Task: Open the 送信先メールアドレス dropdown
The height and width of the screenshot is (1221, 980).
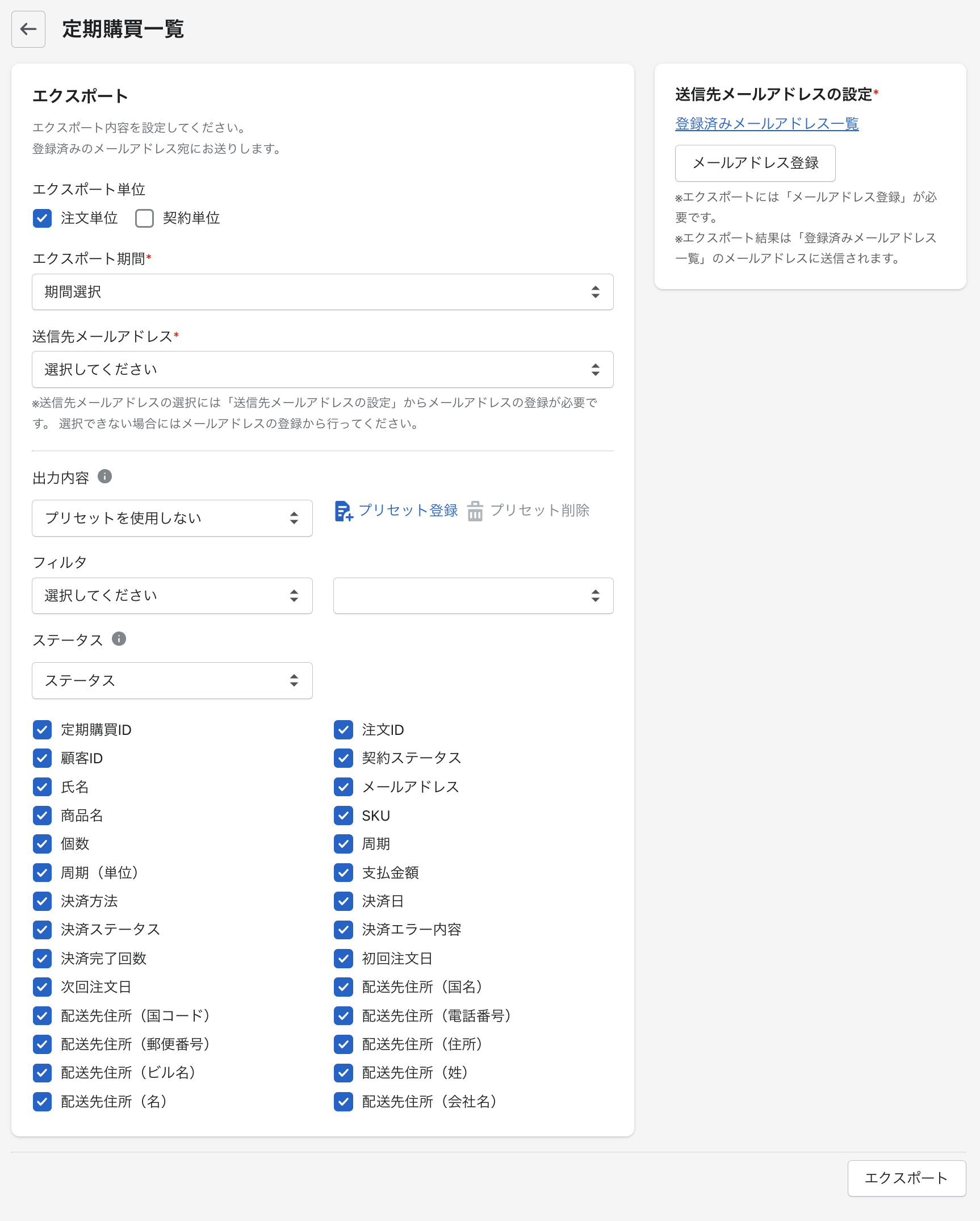Action: tap(323, 370)
